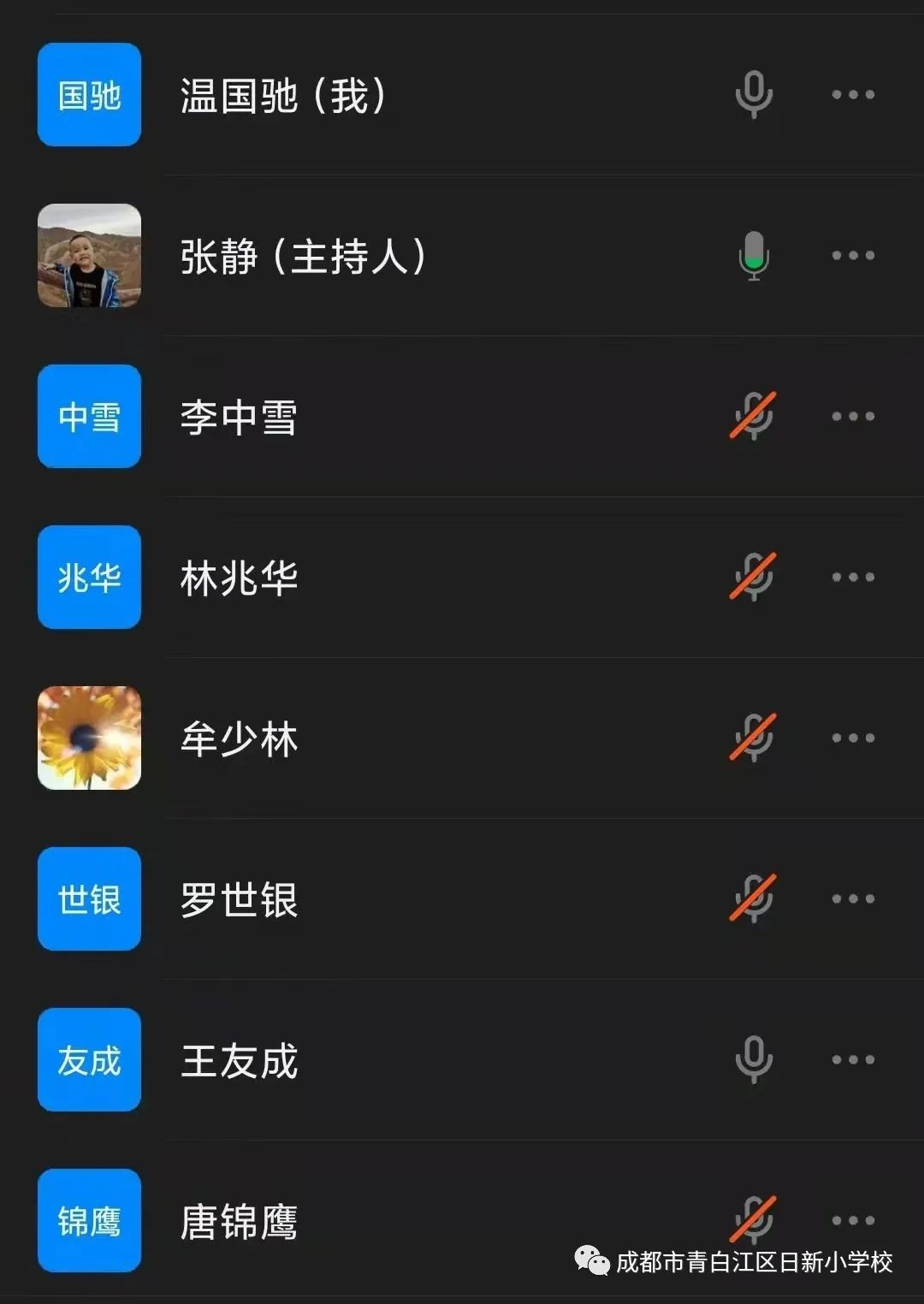Show more options for 林兆华
The width and height of the screenshot is (924, 1304).
(x=853, y=577)
